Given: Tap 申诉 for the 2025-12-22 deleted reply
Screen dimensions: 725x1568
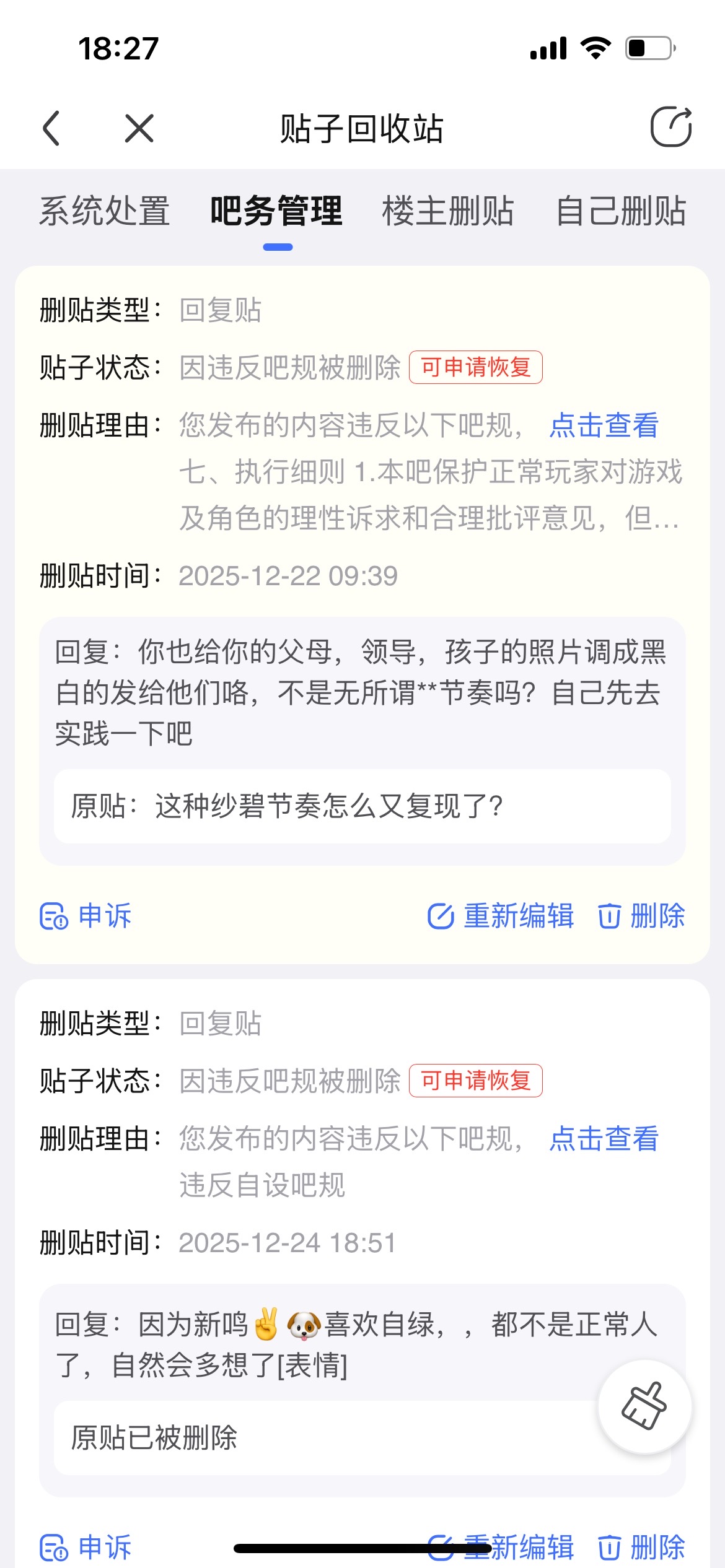Looking at the screenshot, I should tap(86, 916).
